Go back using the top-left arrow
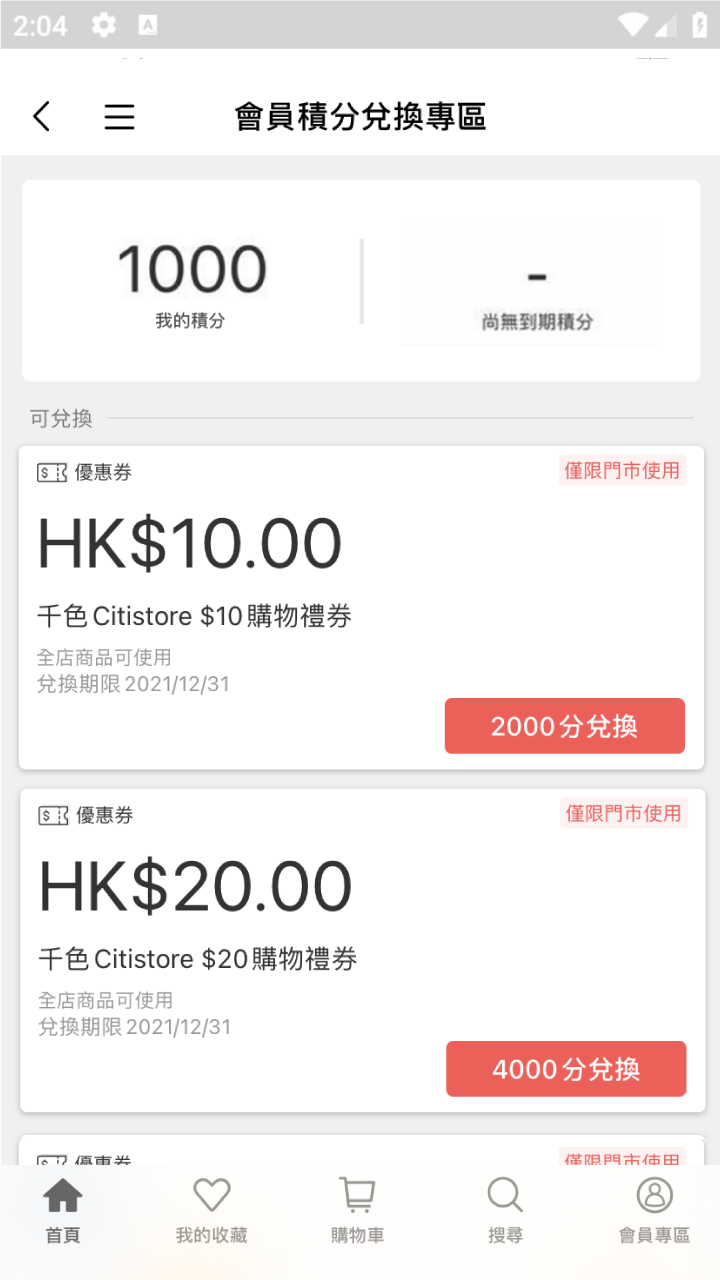Viewport: 720px width, 1280px height. coord(41,117)
